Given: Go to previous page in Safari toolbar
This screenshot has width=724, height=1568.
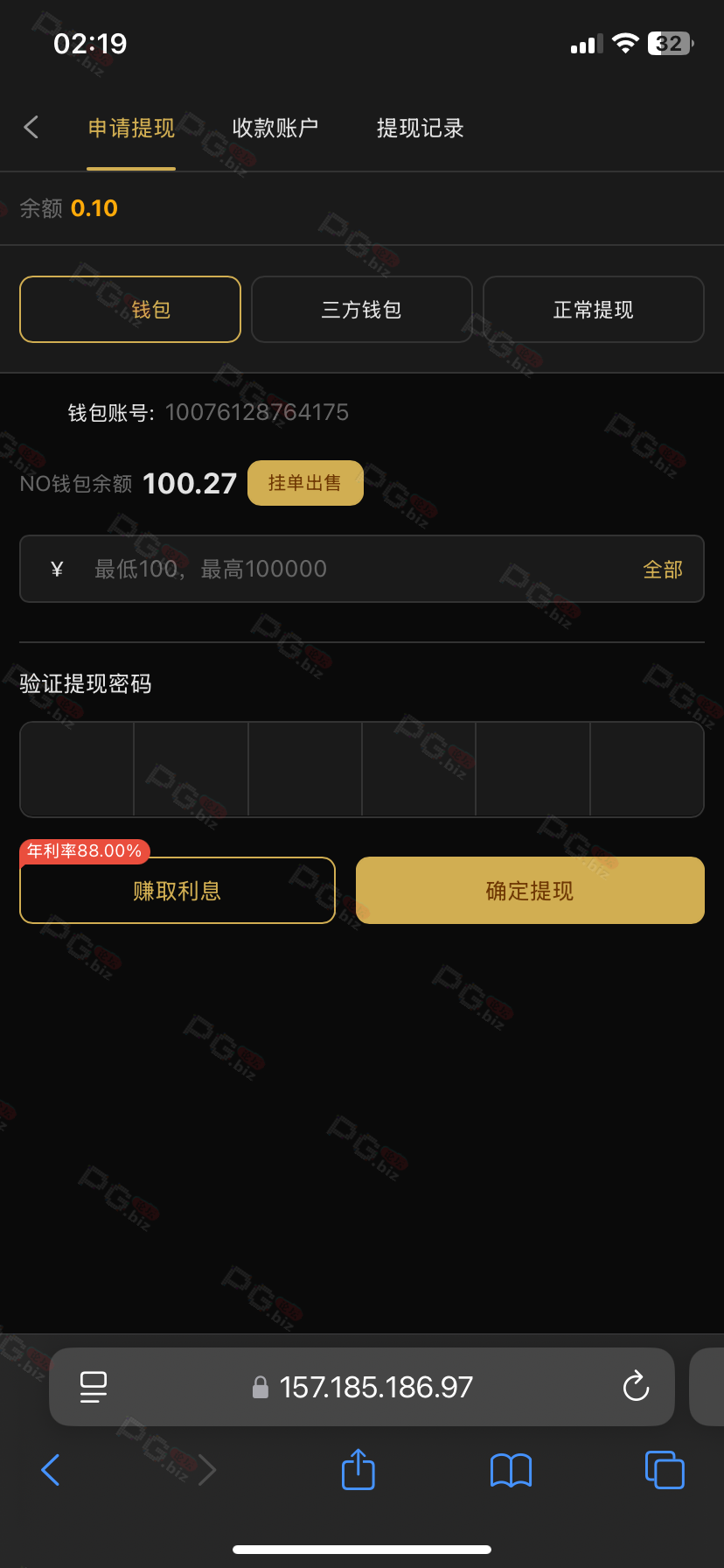Looking at the screenshot, I should [51, 1470].
